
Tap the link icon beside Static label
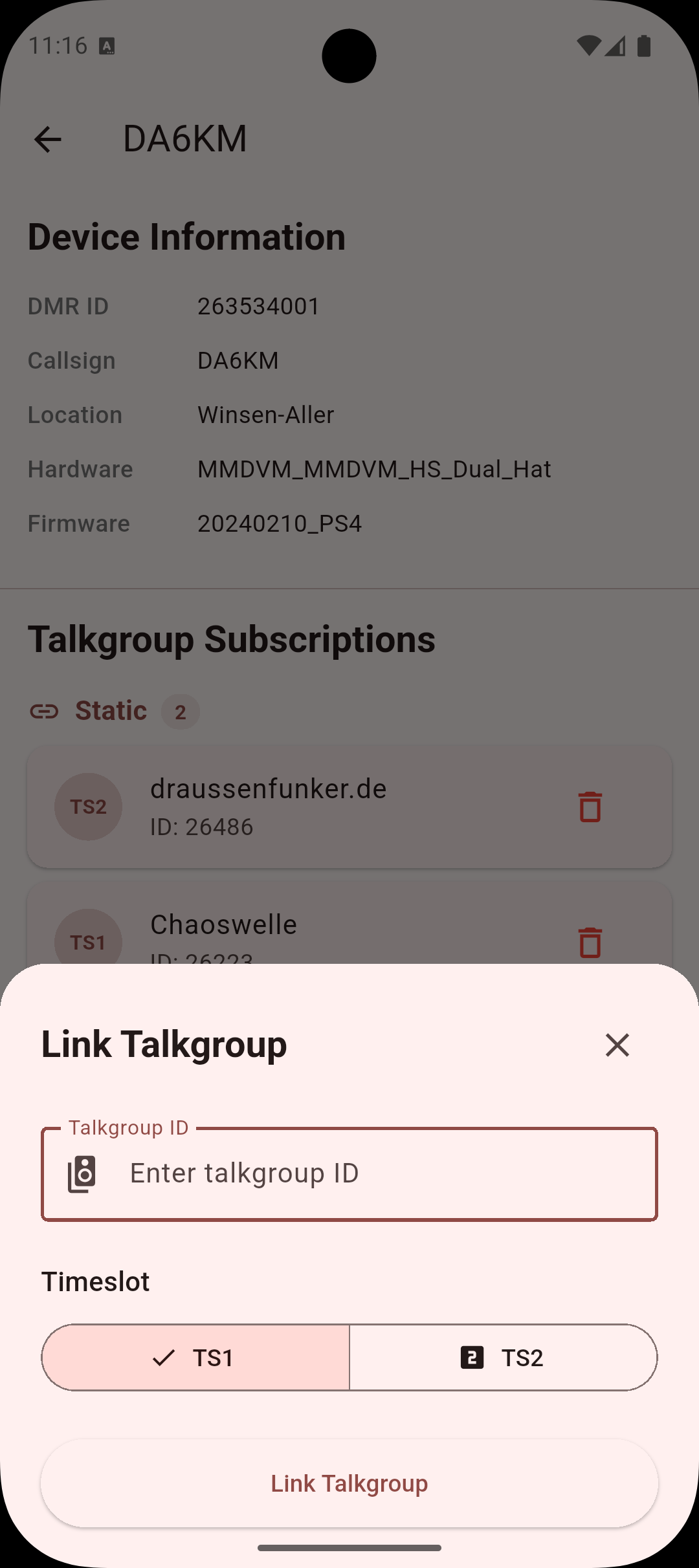[43, 712]
